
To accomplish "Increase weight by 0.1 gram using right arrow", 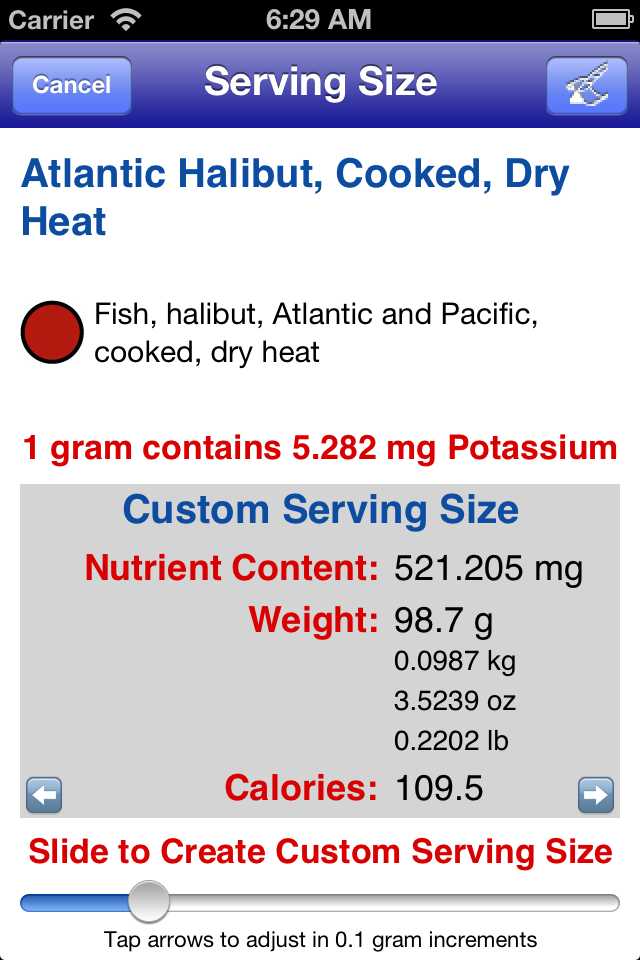I will point(596,795).
